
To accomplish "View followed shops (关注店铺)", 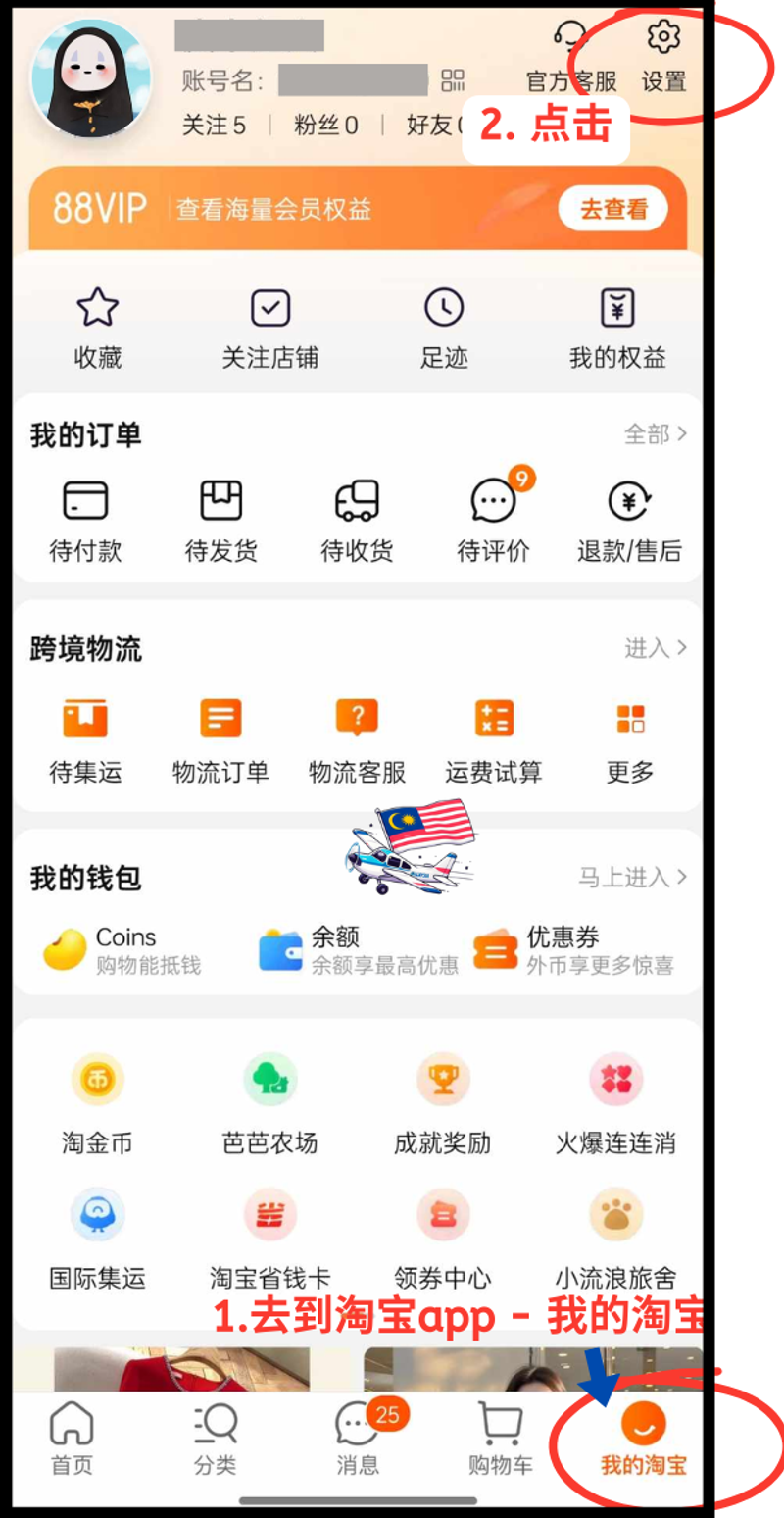I will pos(269,329).
